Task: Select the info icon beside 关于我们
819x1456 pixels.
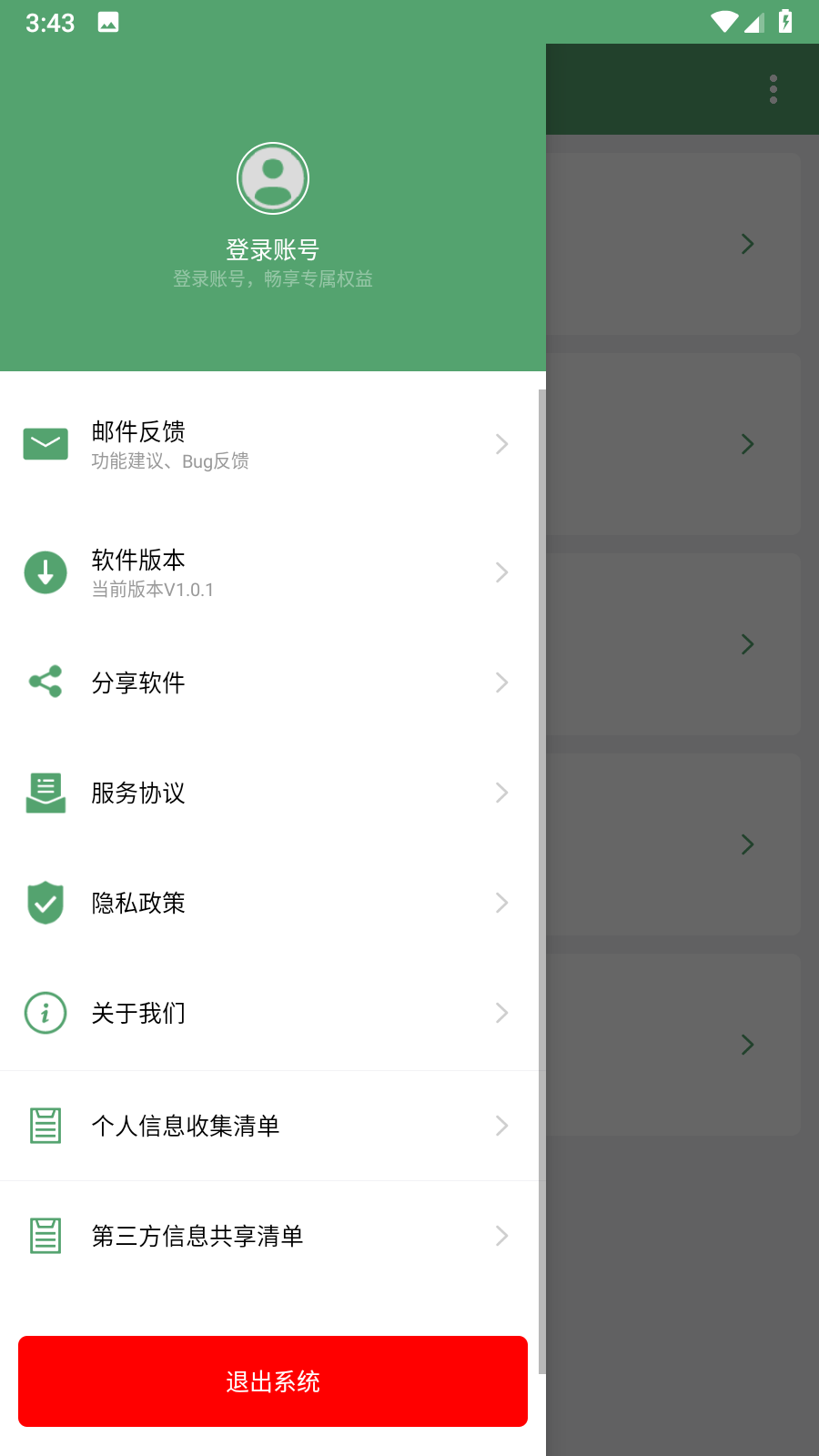Action: pyautogui.click(x=45, y=1013)
